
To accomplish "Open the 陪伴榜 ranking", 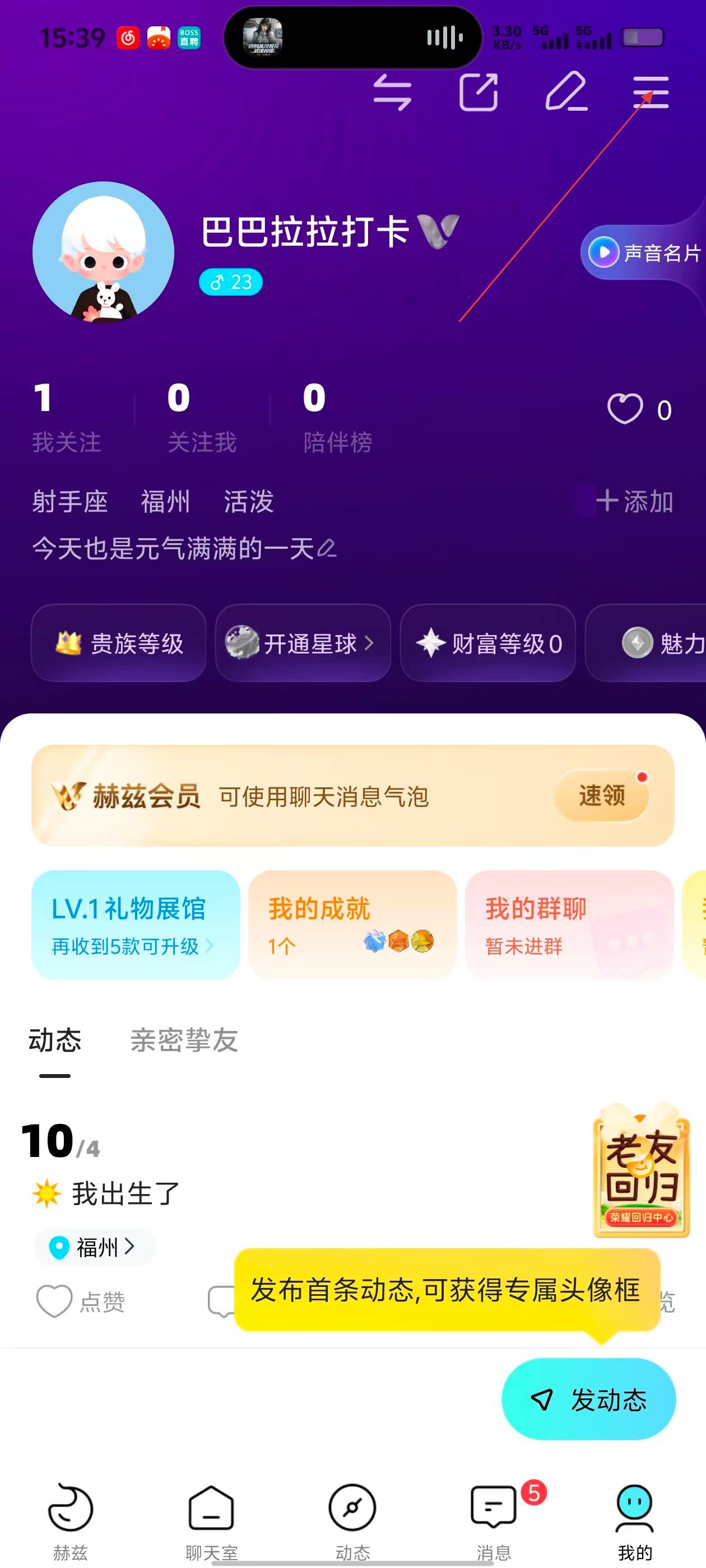I will coord(337,417).
